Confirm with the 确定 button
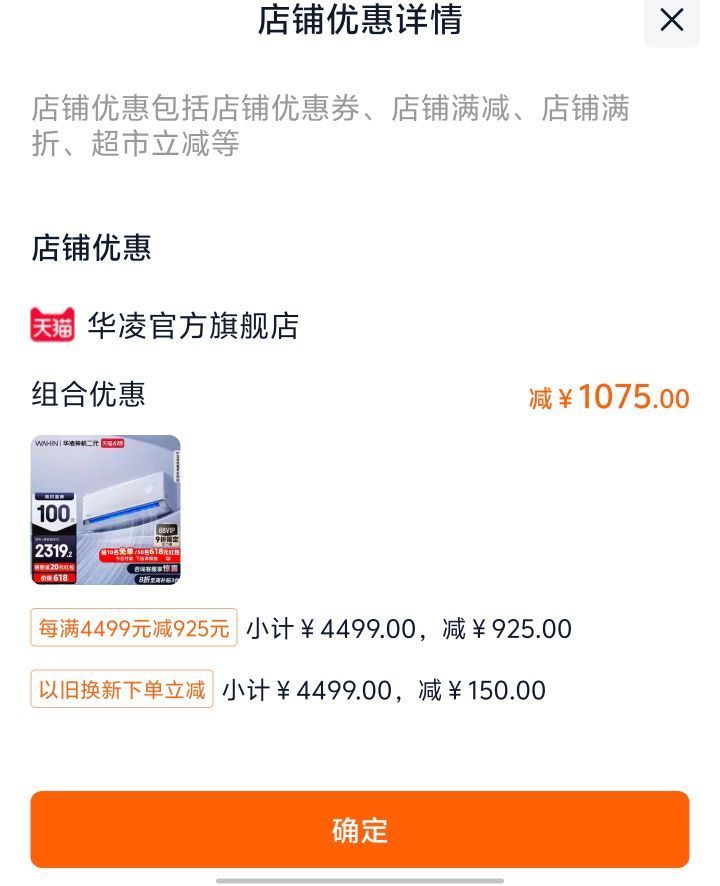720x886 pixels. point(360,829)
